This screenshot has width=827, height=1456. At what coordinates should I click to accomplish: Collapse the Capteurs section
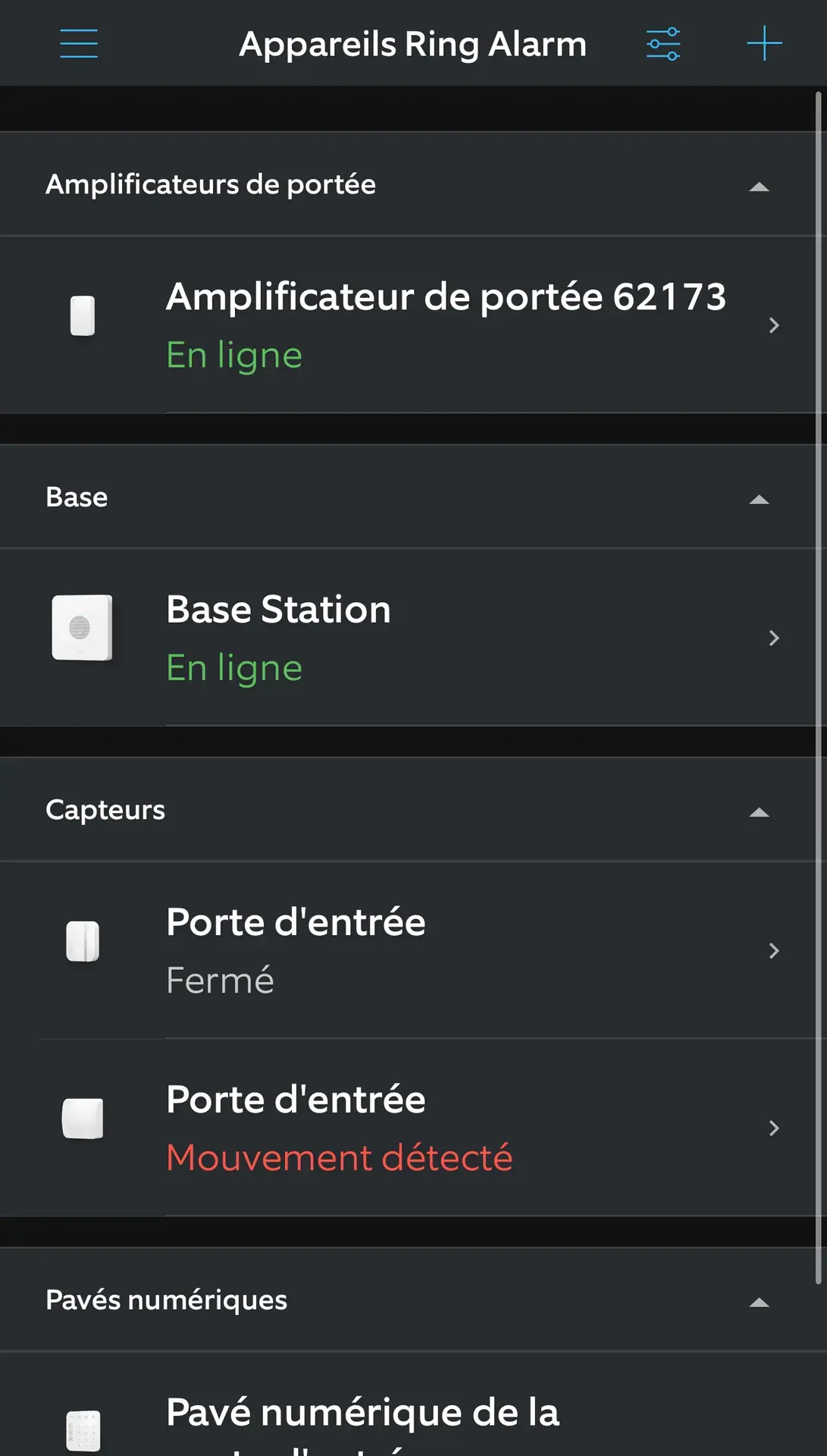[759, 811]
